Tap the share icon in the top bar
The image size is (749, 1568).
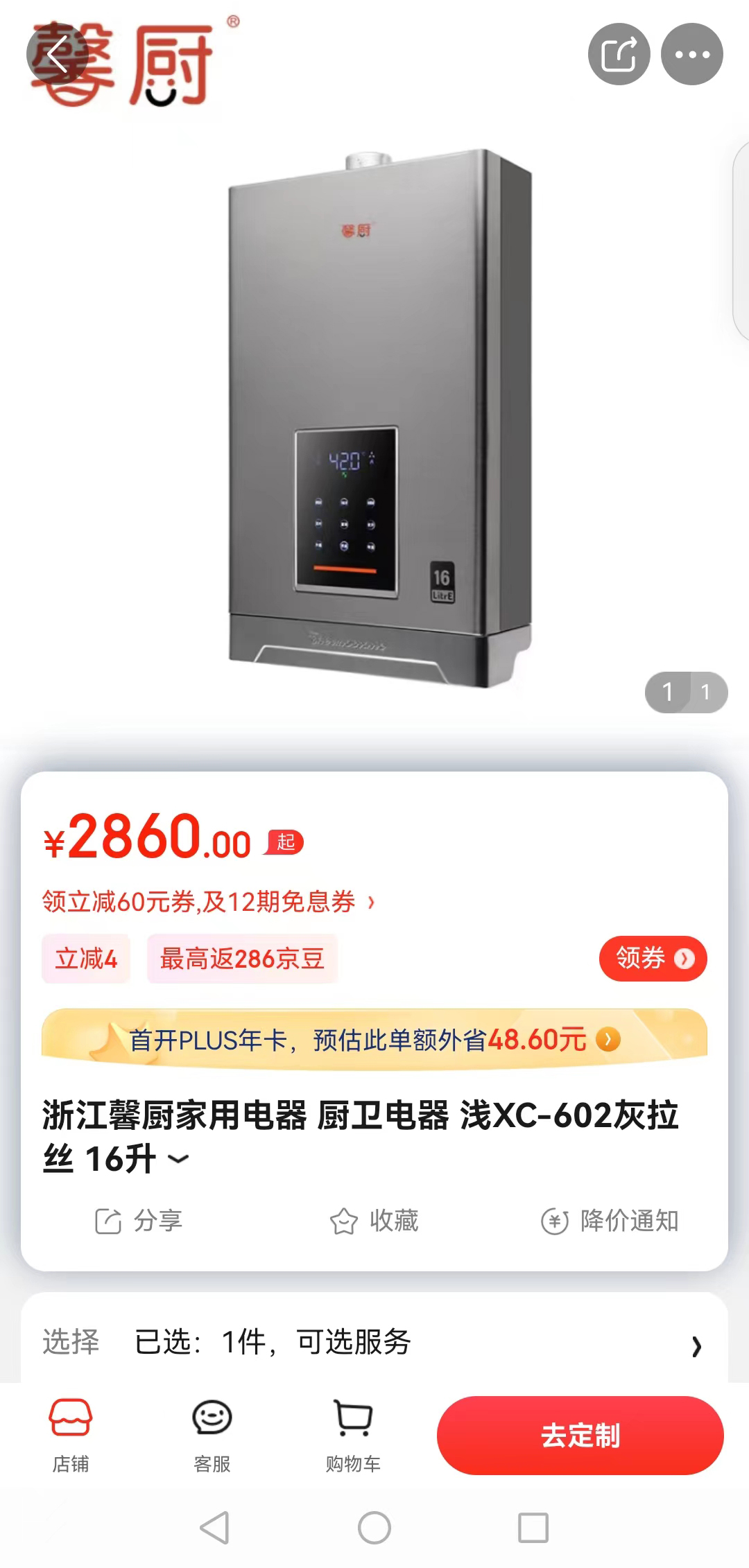point(619,54)
